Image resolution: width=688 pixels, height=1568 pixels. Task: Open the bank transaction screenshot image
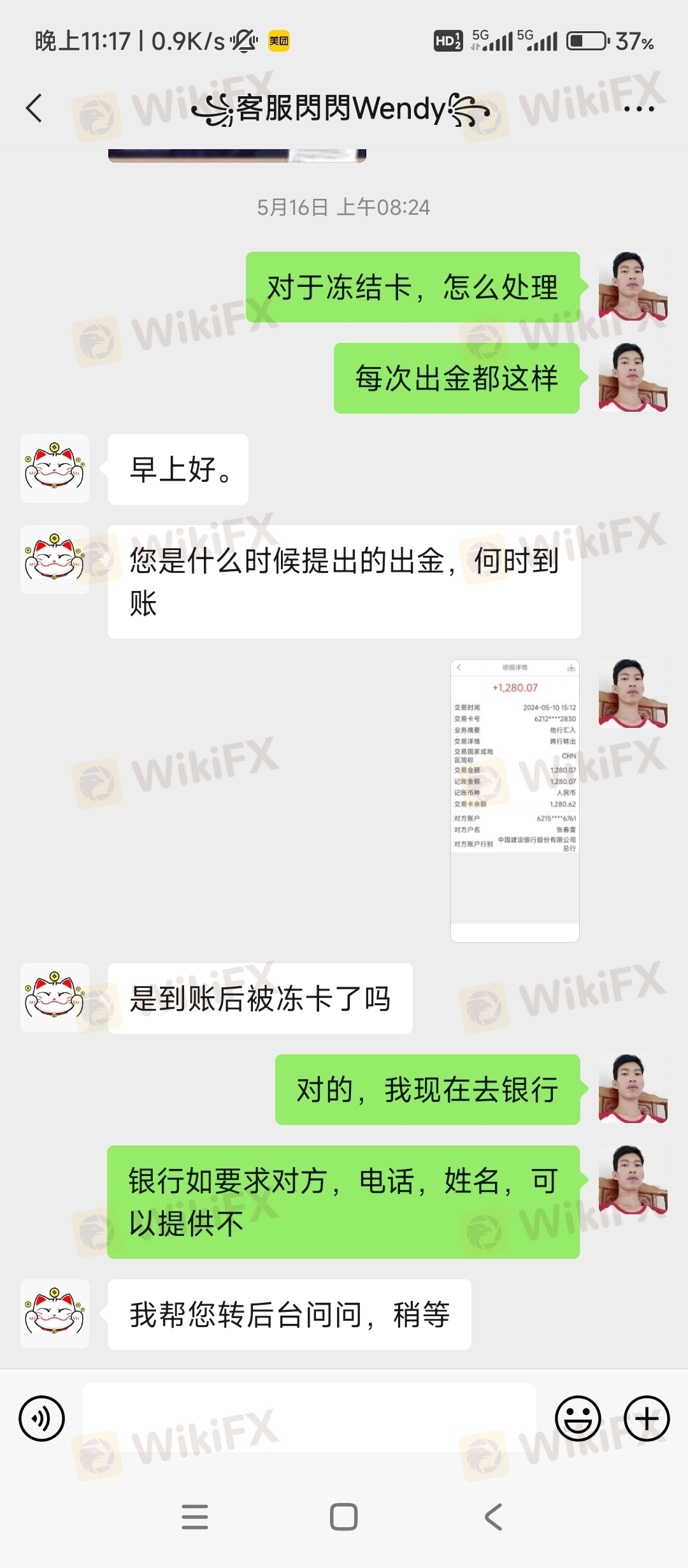515,800
